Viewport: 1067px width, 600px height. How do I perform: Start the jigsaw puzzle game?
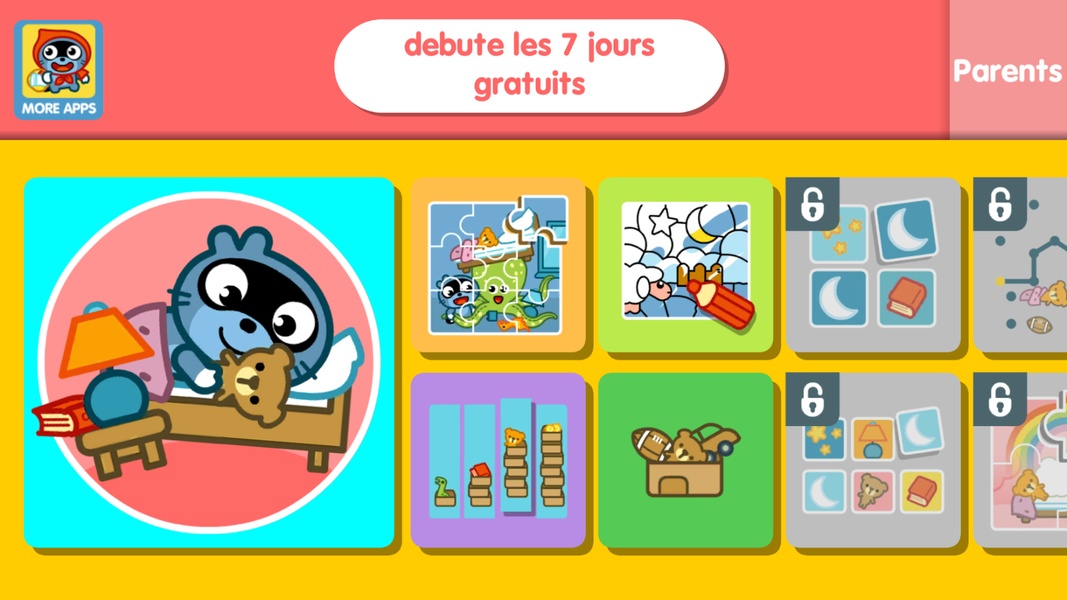point(498,266)
